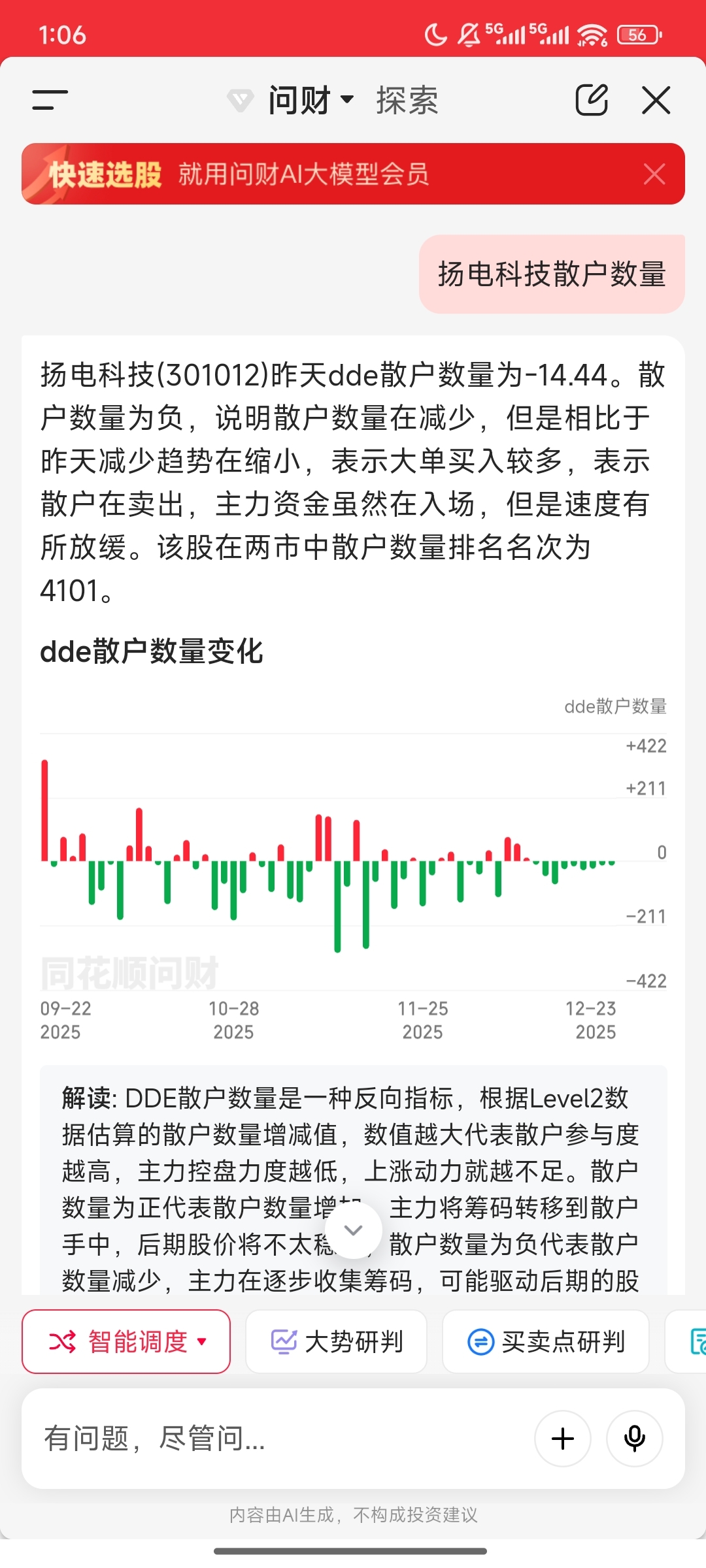
Task: Open the 问财 dropdown selector
Action: [311, 101]
